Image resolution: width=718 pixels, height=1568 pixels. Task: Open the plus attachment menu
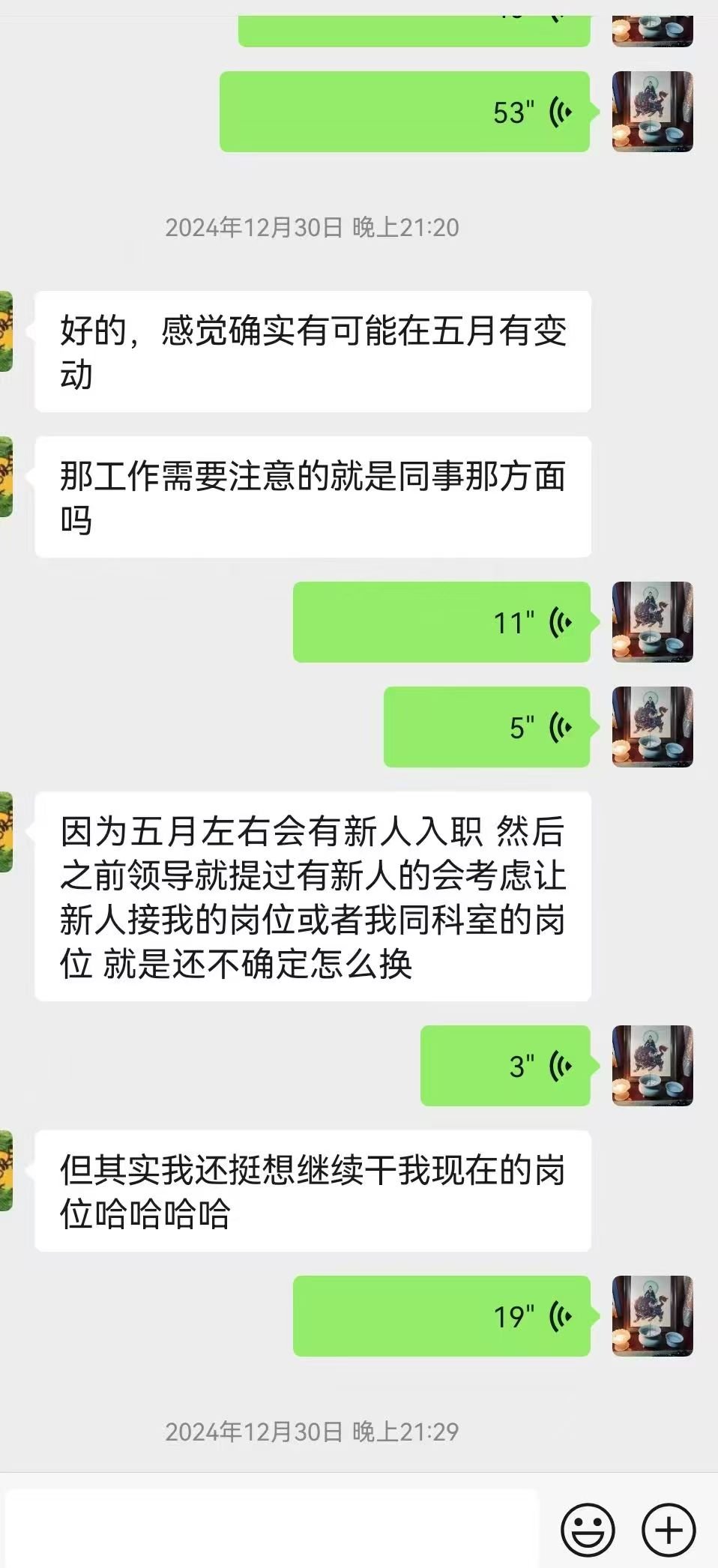[x=669, y=1531]
